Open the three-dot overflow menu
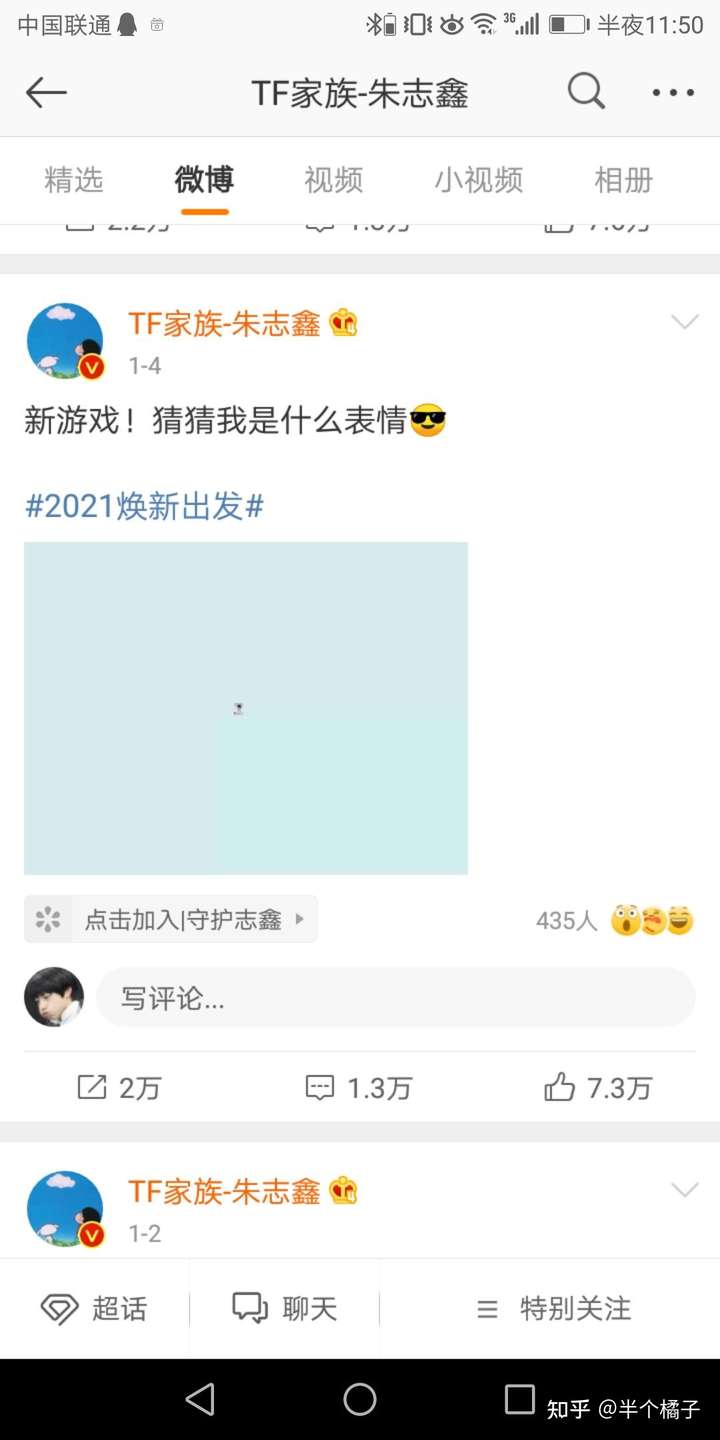Viewport: 720px width, 1440px height. (x=673, y=93)
